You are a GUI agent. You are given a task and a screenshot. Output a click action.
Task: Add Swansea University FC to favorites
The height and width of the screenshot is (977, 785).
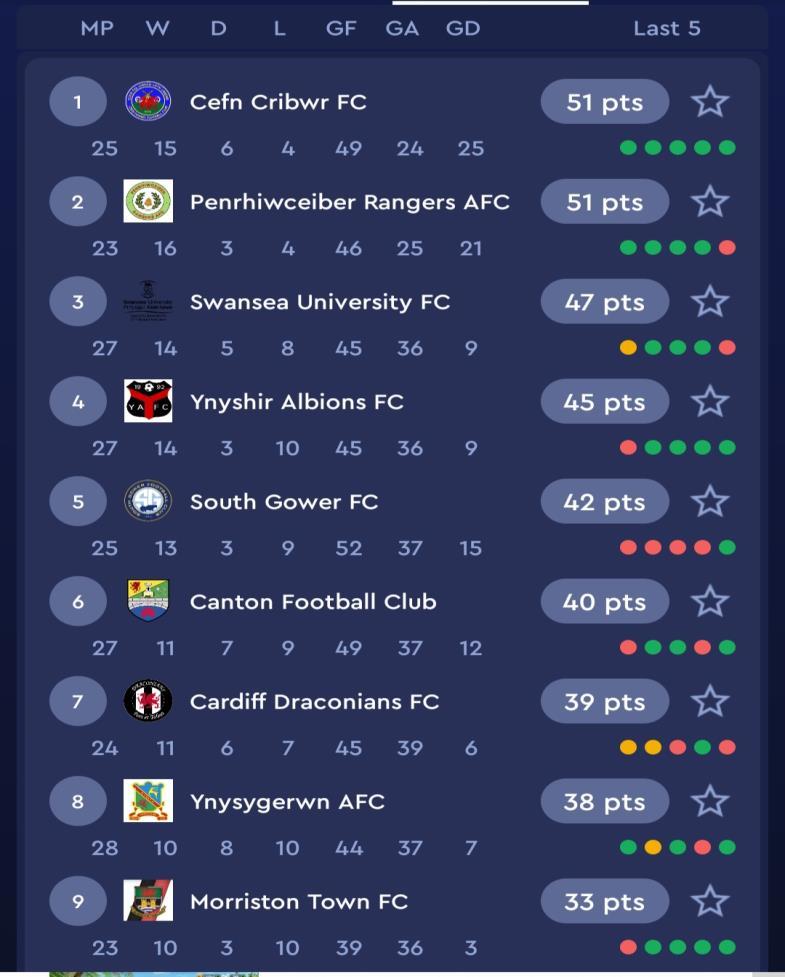click(x=710, y=302)
